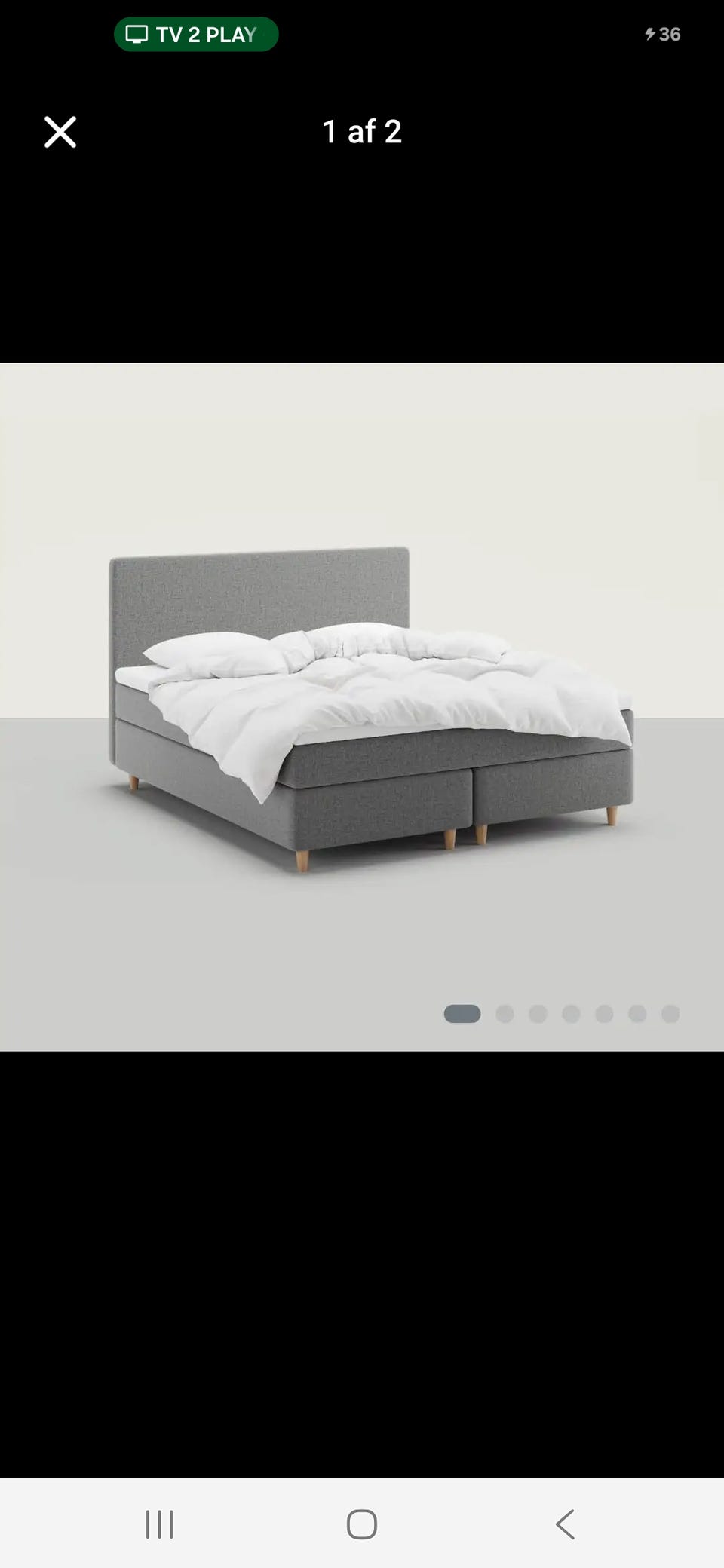Image resolution: width=724 pixels, height=1568 pixels.
Task: Go back with system back button
Action: 565,1524
